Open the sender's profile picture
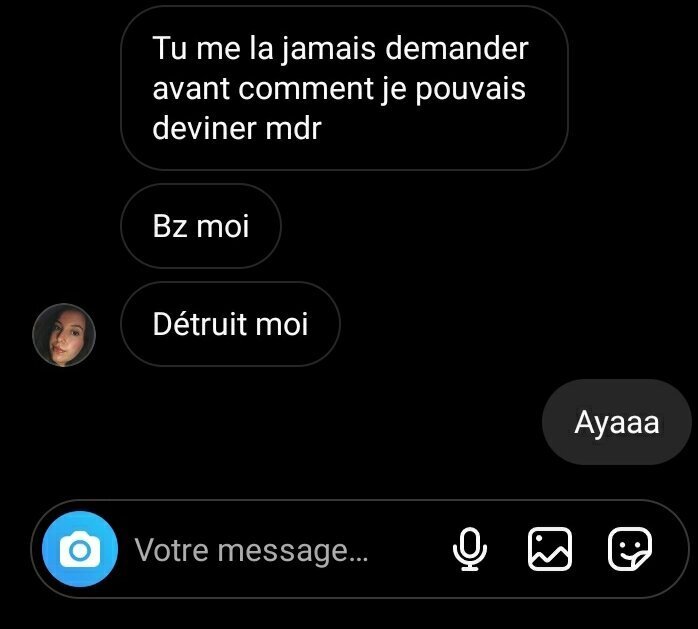 (x=64, y=335)
